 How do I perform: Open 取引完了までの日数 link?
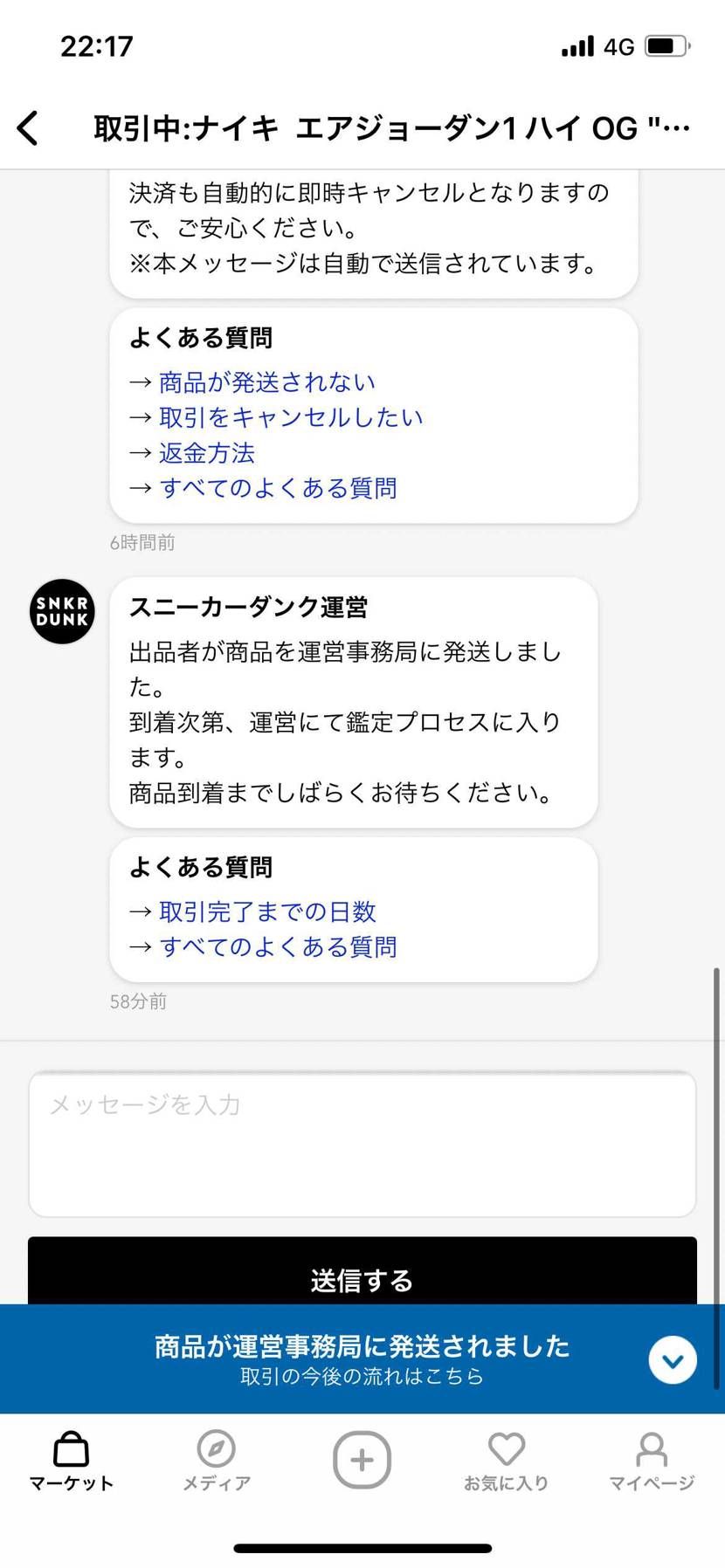click(268, 911)
